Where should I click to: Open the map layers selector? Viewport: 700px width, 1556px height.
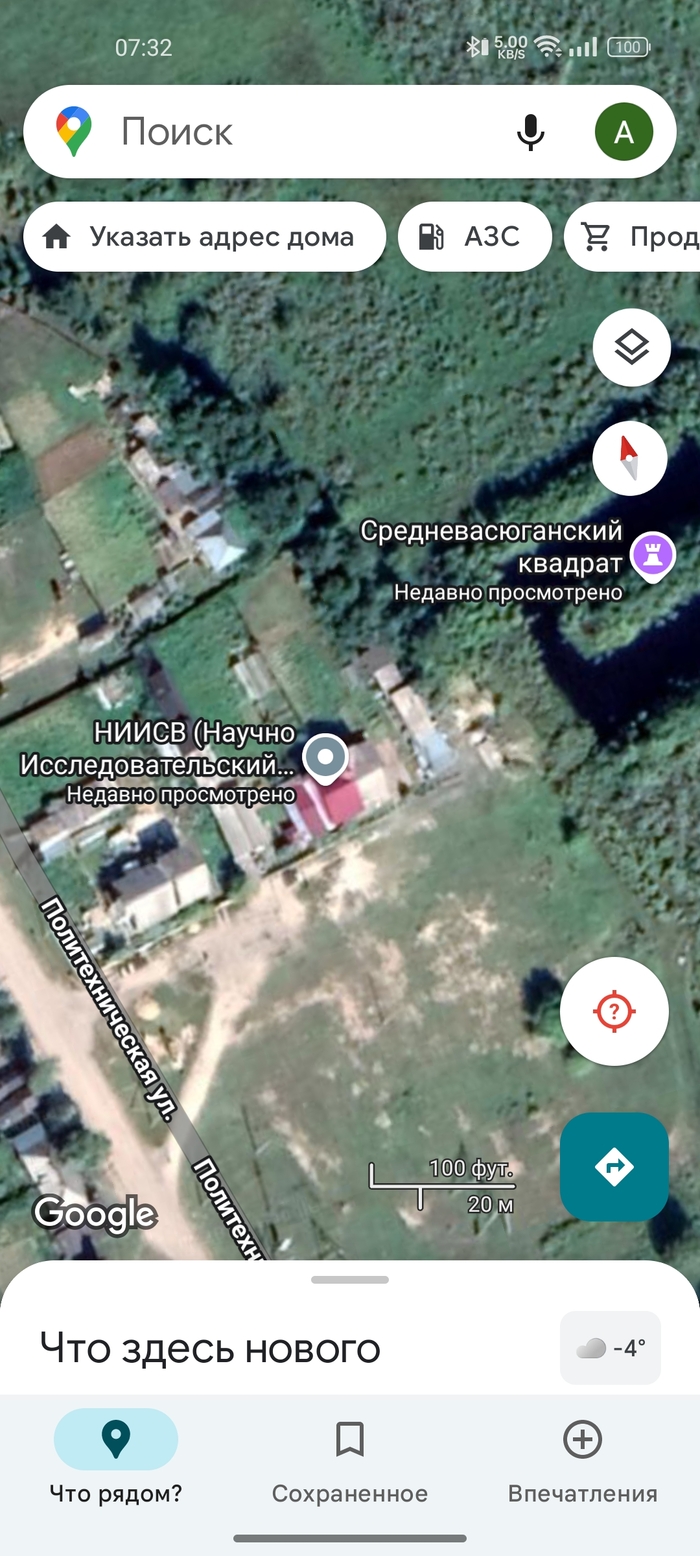point(631,348)
